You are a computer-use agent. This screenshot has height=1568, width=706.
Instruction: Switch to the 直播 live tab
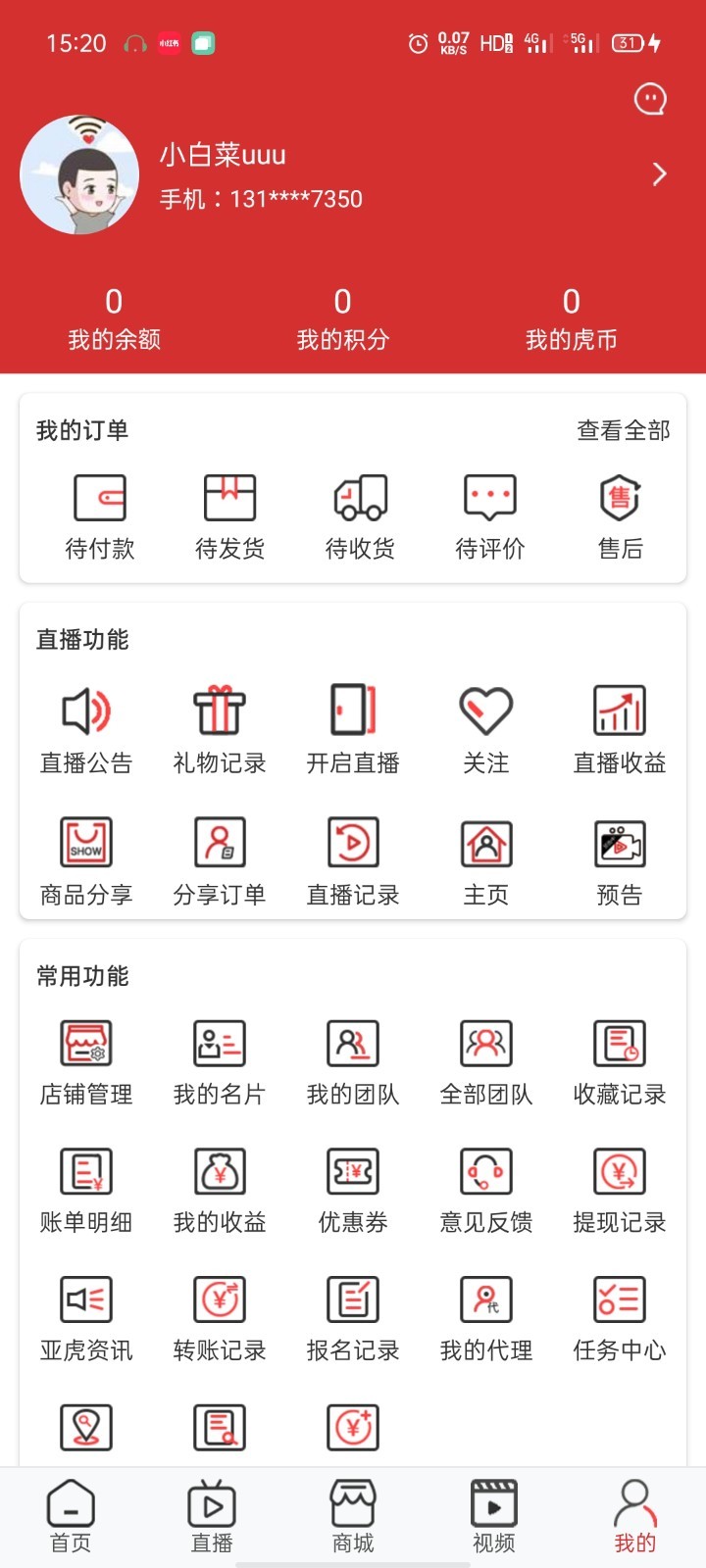click(x=212, y=1516)
